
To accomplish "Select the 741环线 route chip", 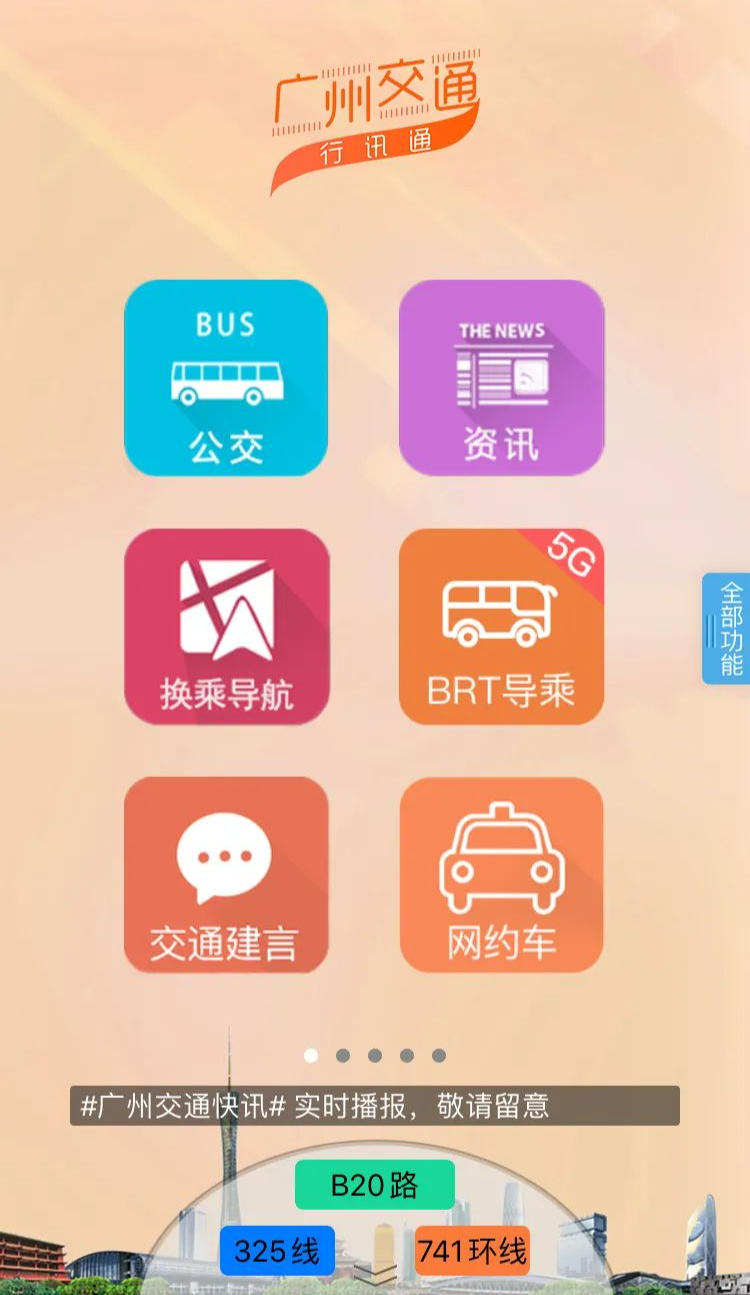I will [x=471, y=1251].
